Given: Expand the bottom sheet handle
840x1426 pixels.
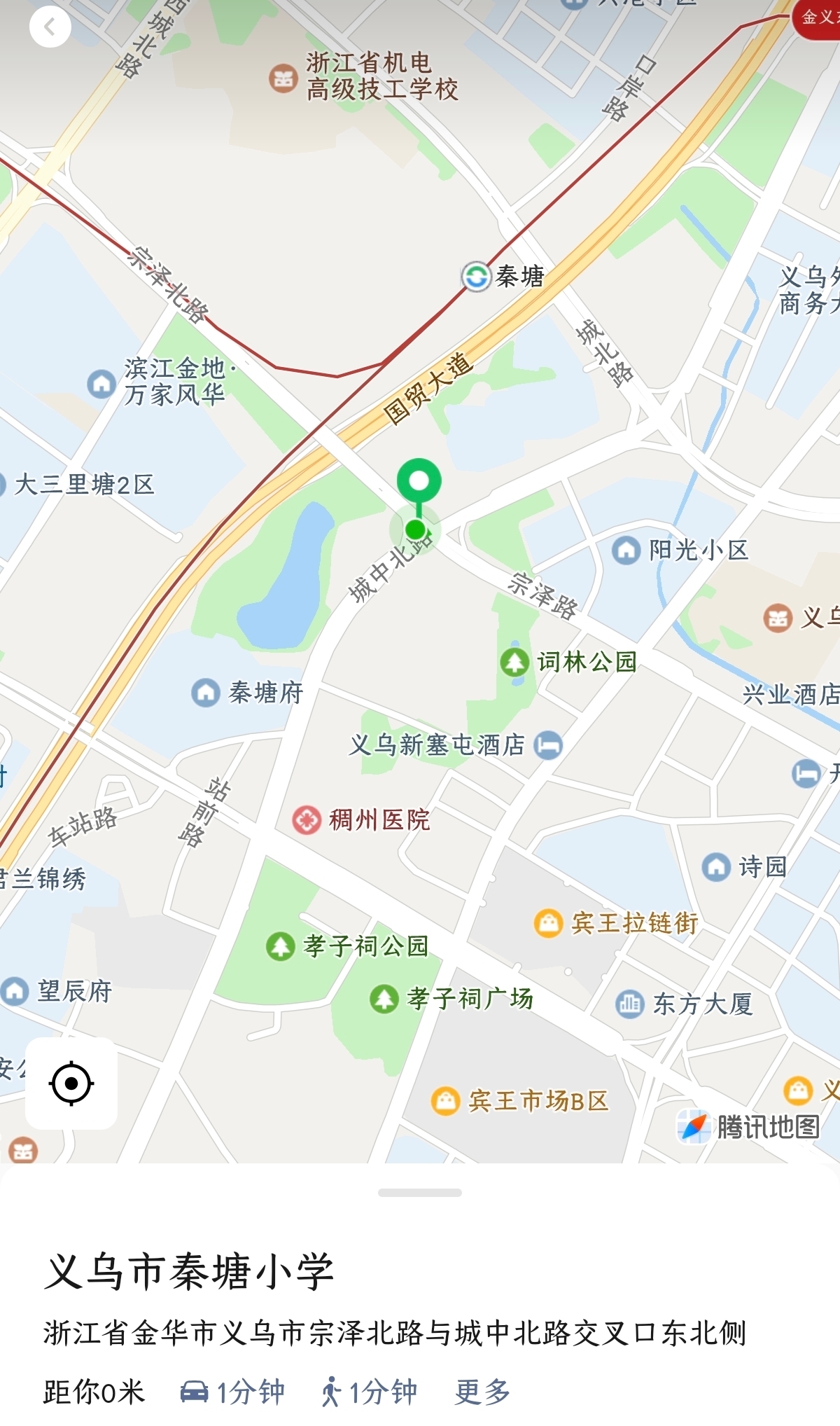Looking at the screenshot, I should click(419, 1193).
